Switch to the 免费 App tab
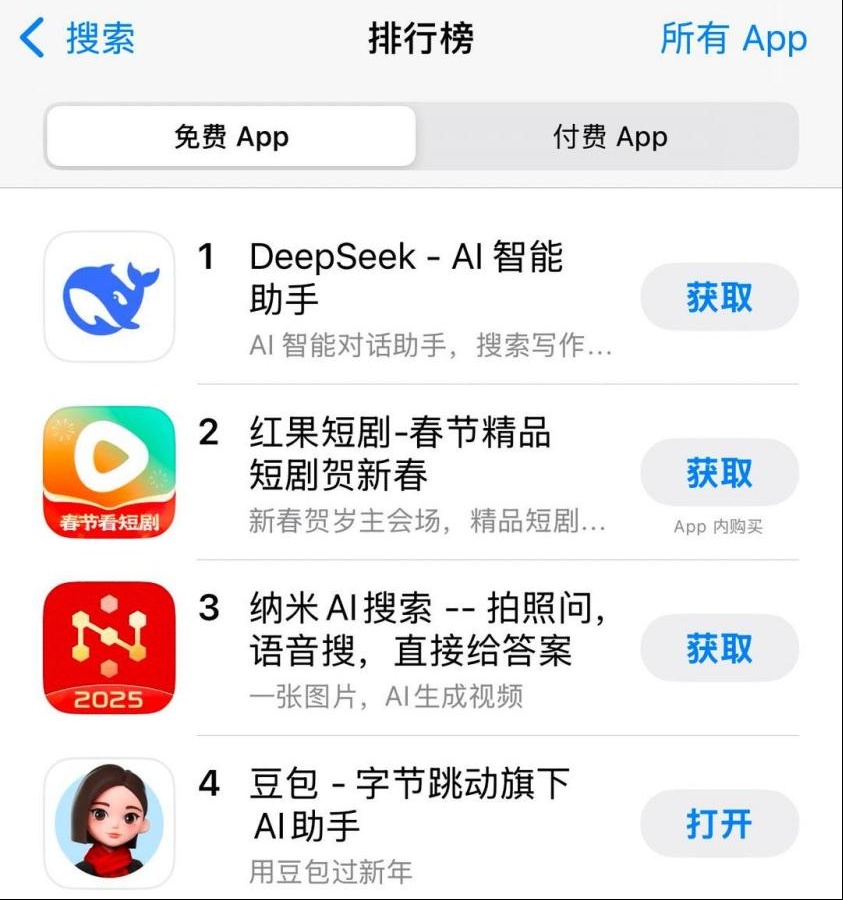The width and height of the screenshot is (843, 900). click(231, 137)
